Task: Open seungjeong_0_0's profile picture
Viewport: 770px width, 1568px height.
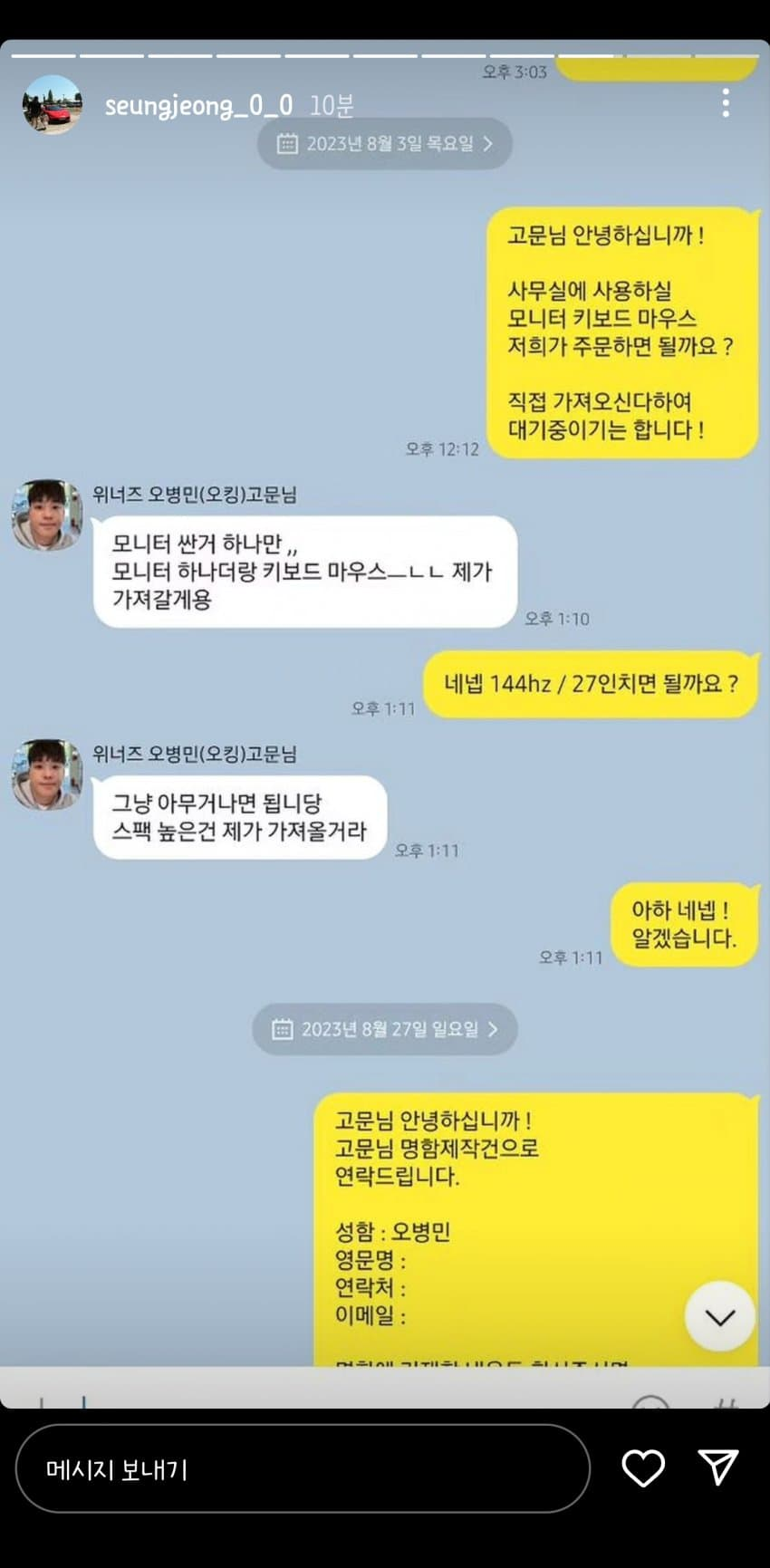Action: [52, 105]
